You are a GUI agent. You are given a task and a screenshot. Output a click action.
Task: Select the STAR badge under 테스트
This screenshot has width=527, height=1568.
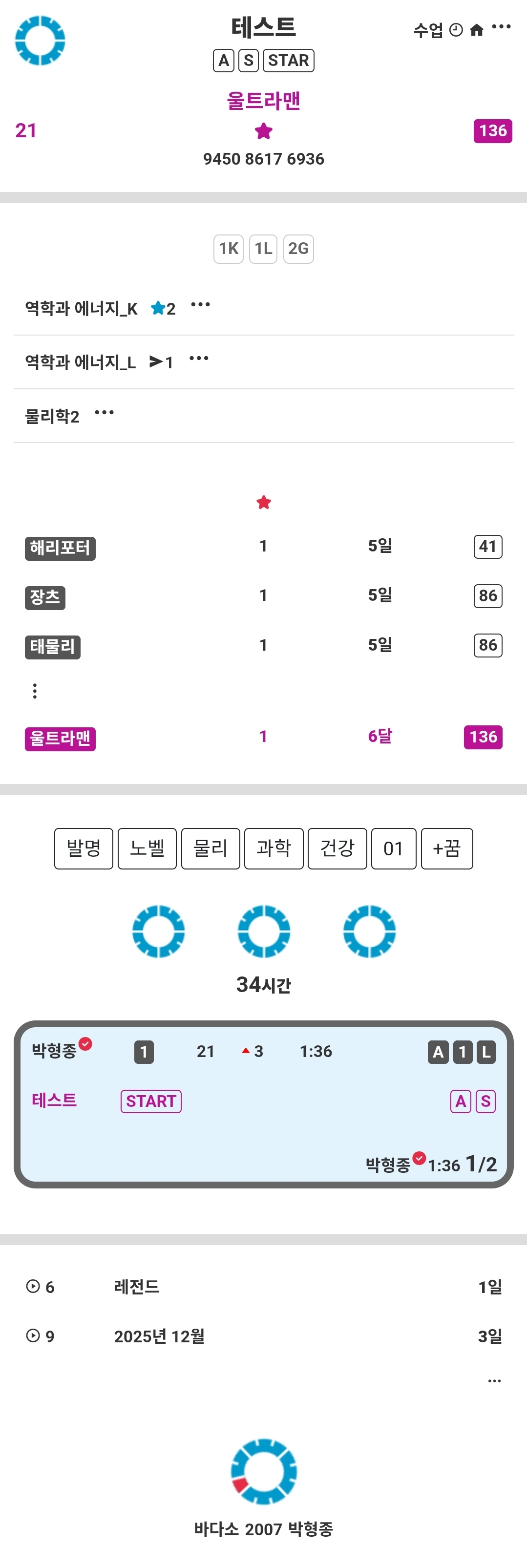[289, 60]
